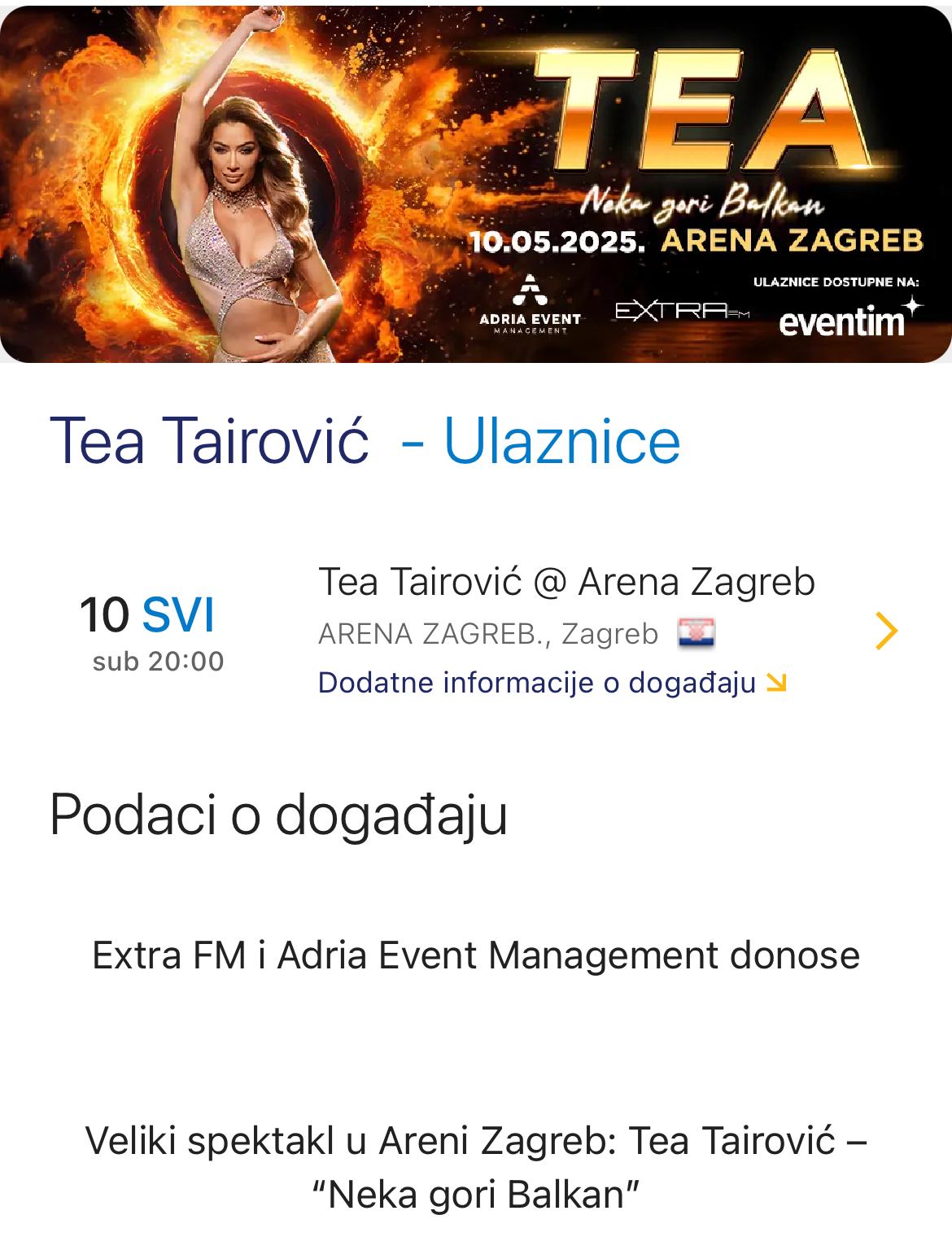Viewport: 952px width, 1250px height.
Task: Select the 'Tea Tairović @ Arena Zagreb' title
Action: (x=567, y=583)
